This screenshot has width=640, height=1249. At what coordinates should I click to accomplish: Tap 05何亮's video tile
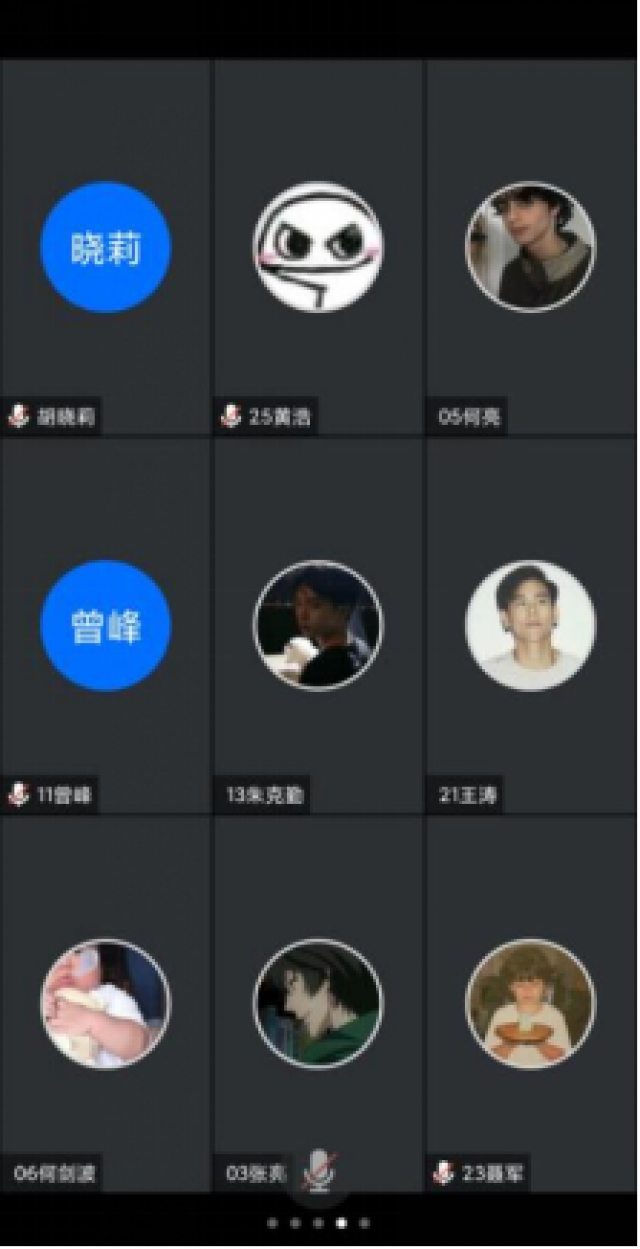tap(531, 246)
